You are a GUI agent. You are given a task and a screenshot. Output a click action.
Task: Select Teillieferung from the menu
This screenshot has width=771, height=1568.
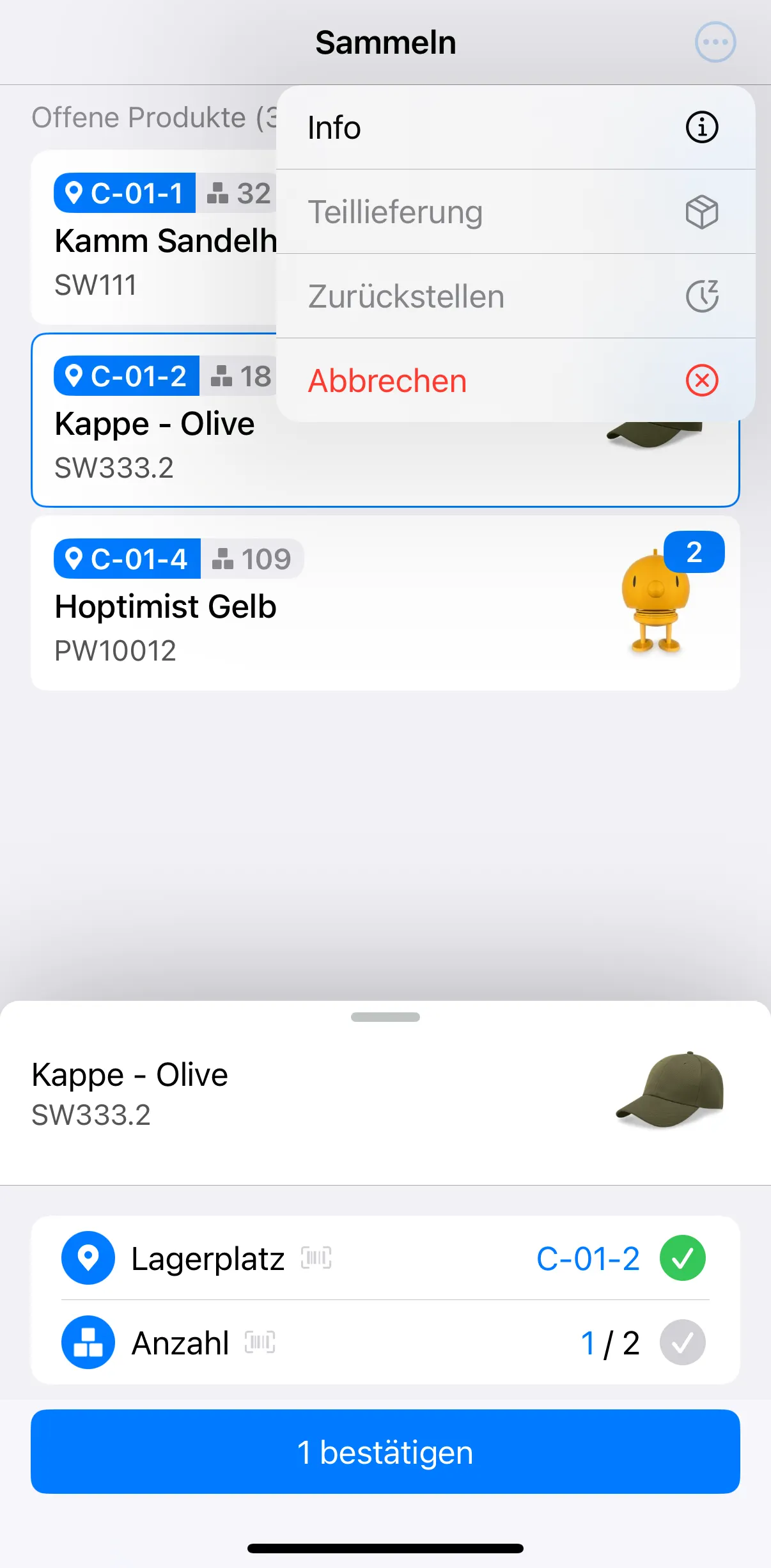(x=515, y=212)
